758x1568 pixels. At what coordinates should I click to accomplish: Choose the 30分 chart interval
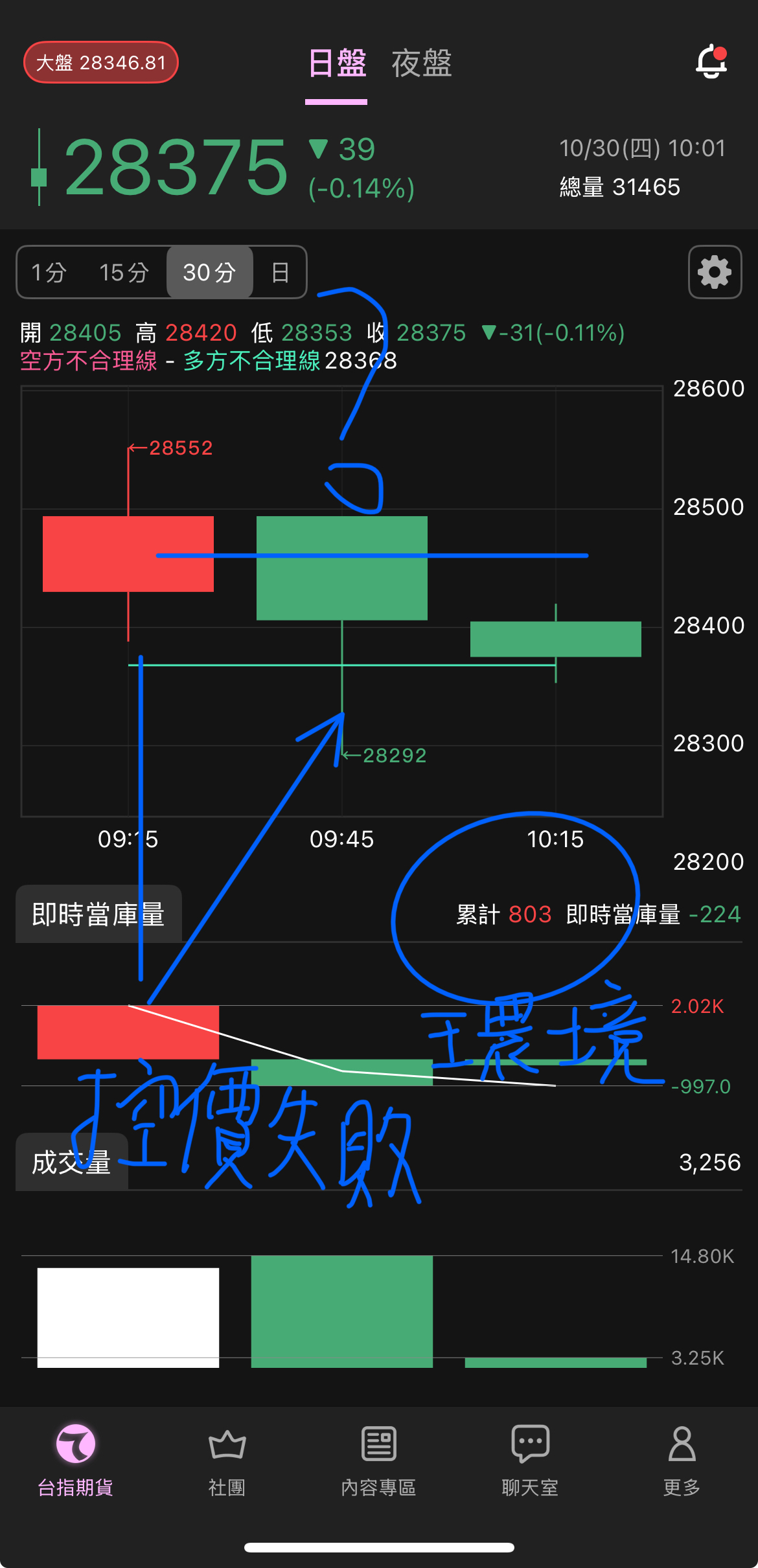209,272
